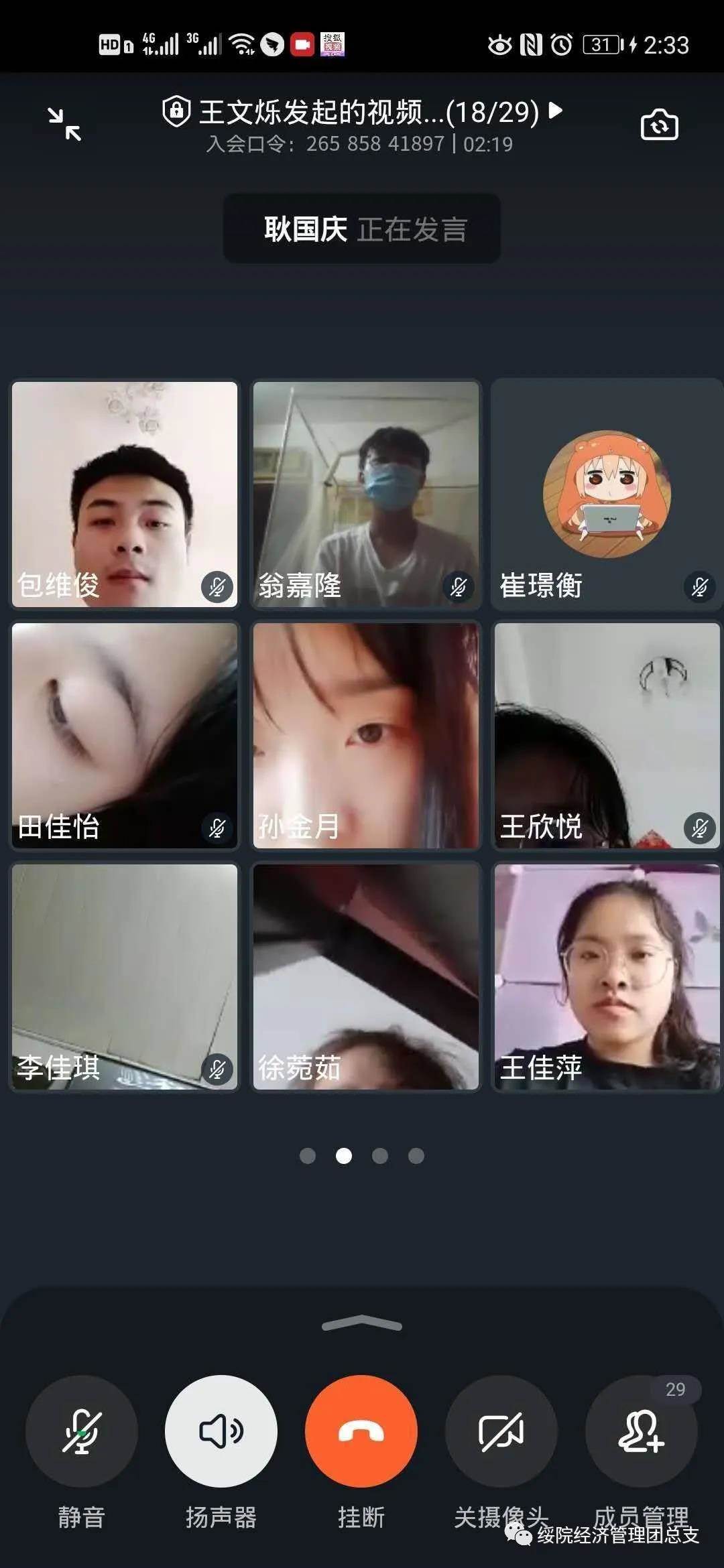Select 翁嘉隆's video tile

click(x=366, y=495)
